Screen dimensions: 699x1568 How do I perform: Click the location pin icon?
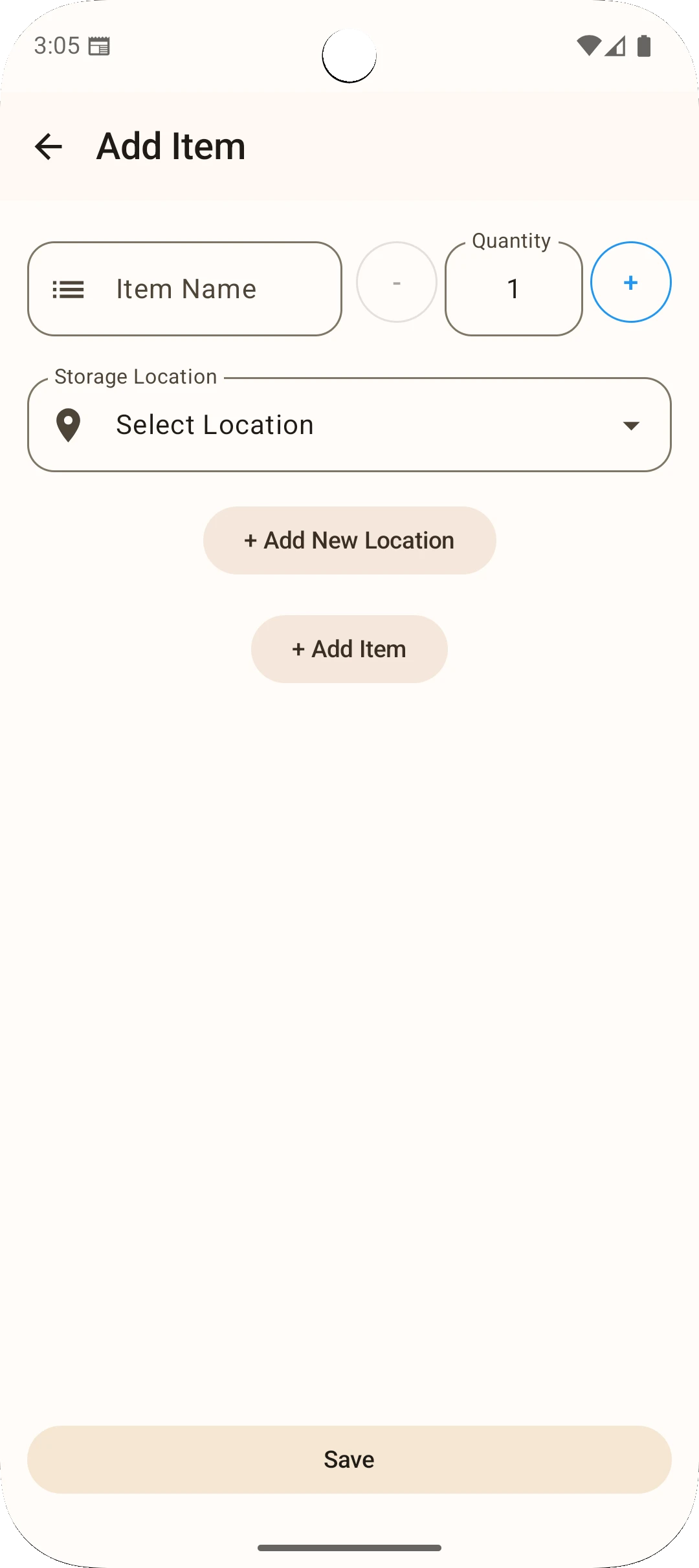coord(68,424)
